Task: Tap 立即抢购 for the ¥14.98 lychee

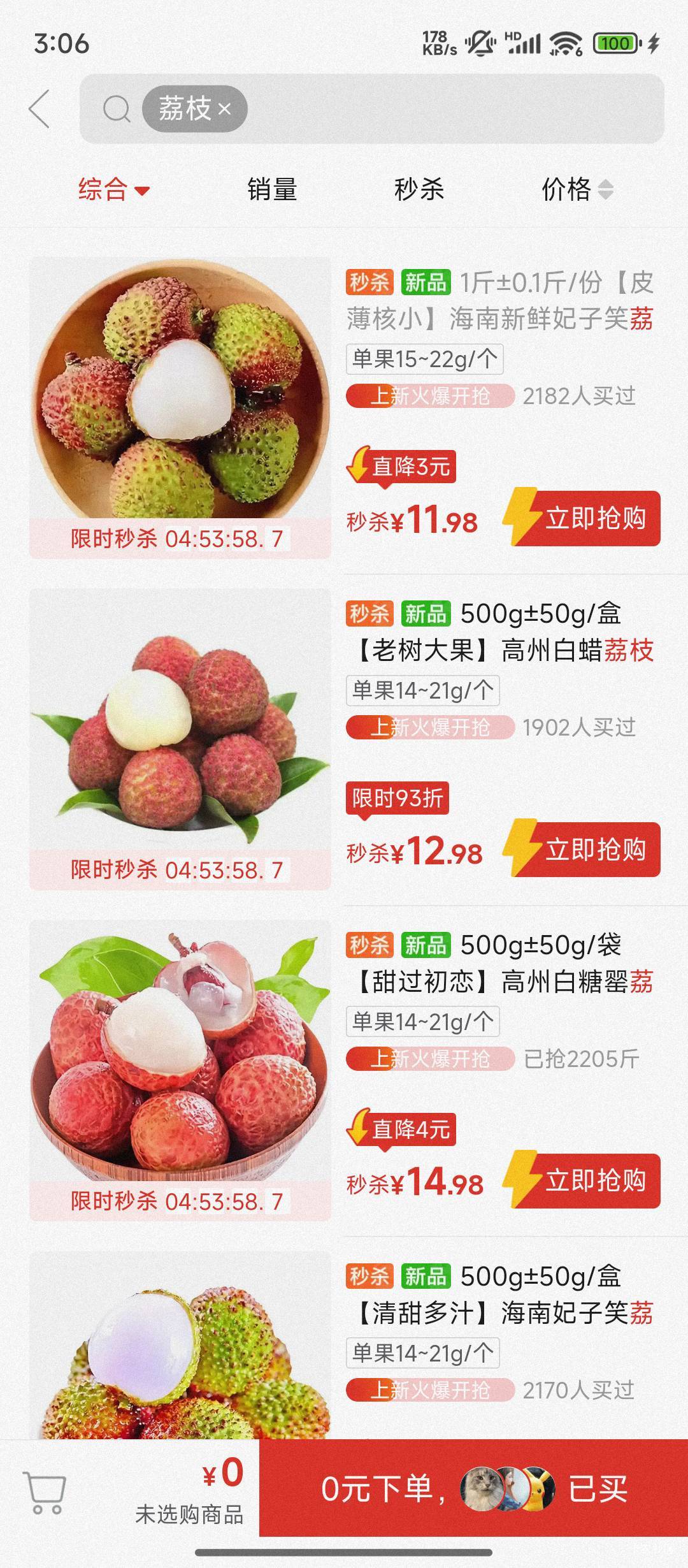Action: tap(582, 1180)
